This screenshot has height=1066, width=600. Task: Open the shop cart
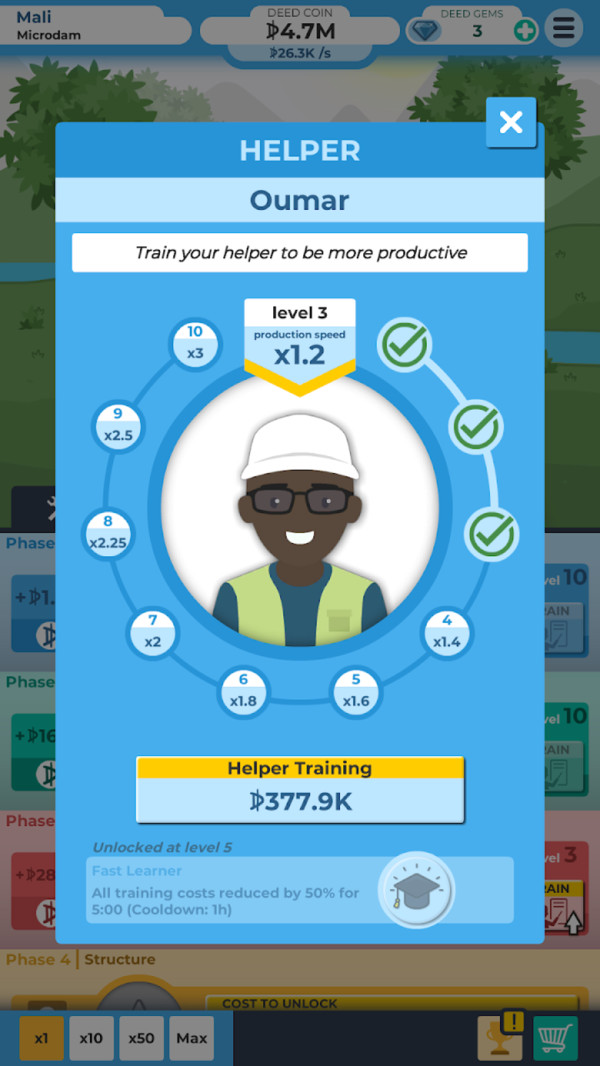click(556, 1038)
